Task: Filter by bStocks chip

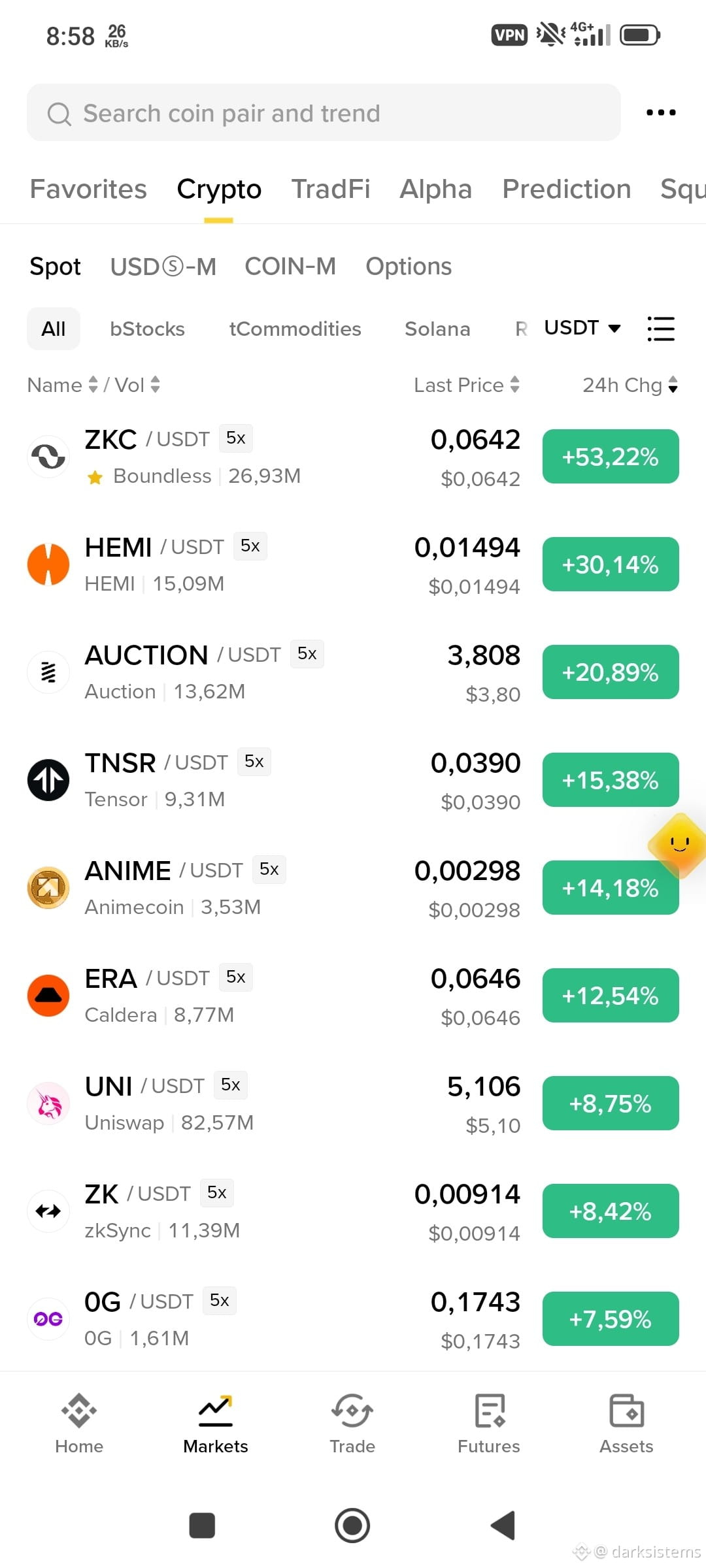Action: coord(147,329)
